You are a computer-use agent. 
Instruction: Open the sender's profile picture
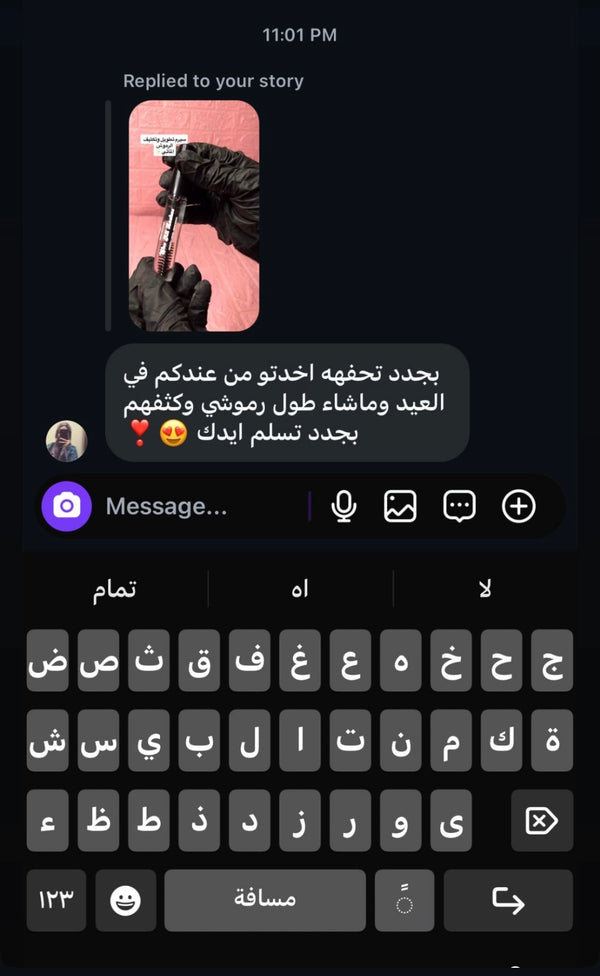(x=67, y=441)
